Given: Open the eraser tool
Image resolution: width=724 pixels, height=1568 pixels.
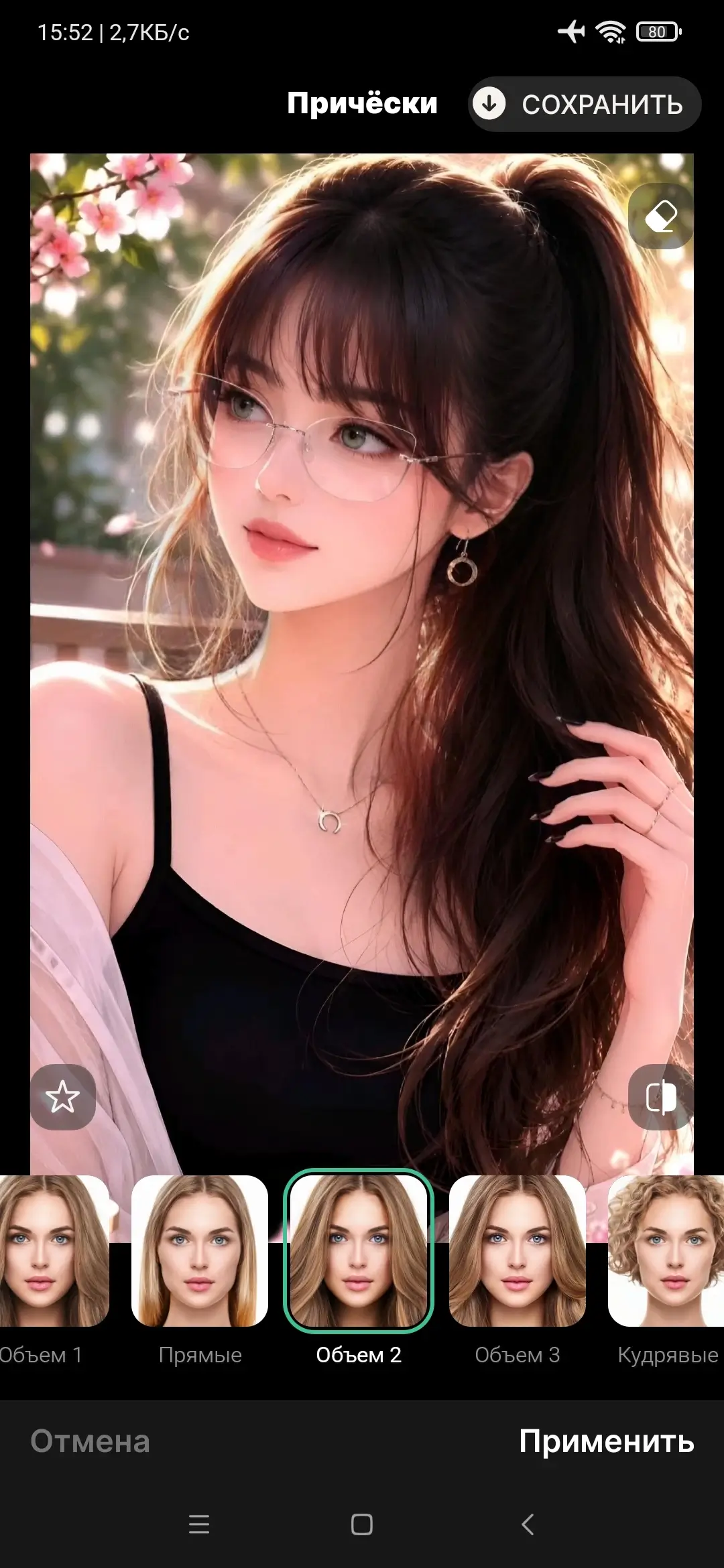Looking at the screenshot, I should tap(660, 216).
